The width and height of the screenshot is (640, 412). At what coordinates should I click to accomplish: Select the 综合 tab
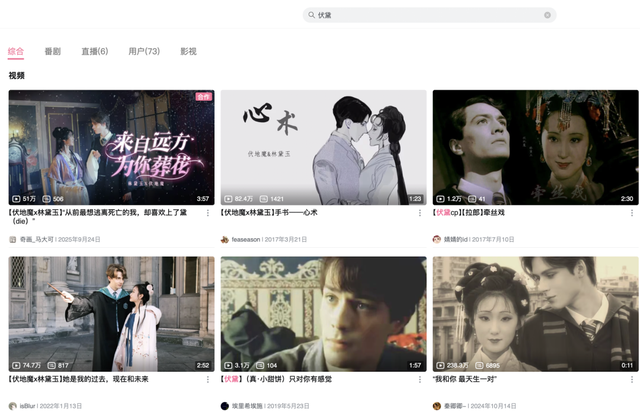click(16, 51)
